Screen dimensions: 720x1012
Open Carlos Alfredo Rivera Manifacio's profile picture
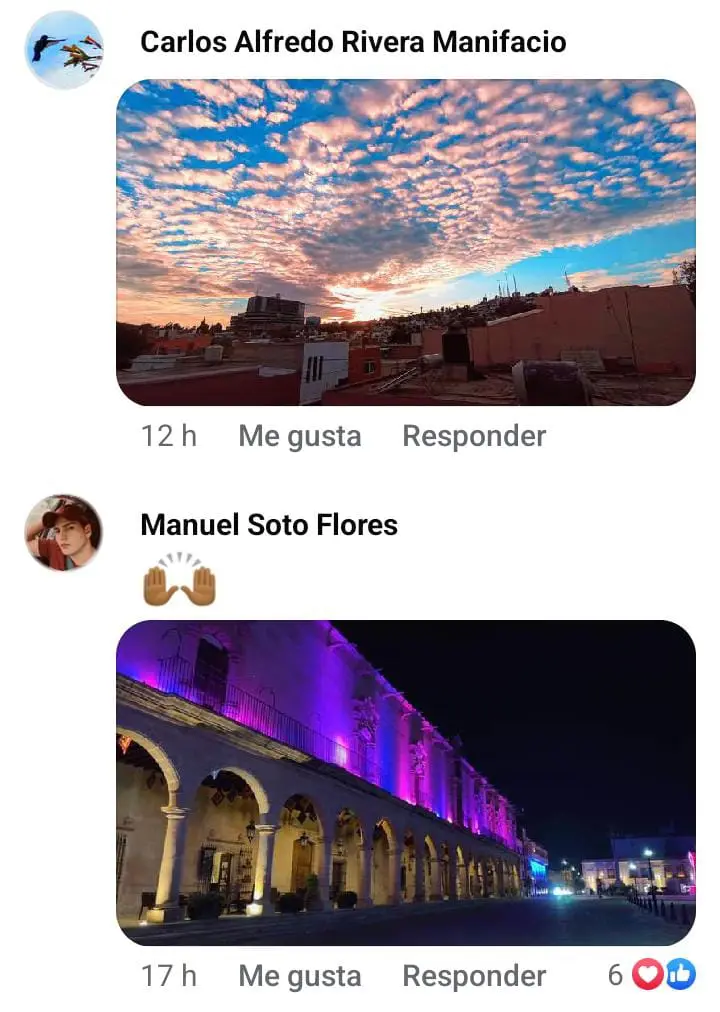pos(64,50)
